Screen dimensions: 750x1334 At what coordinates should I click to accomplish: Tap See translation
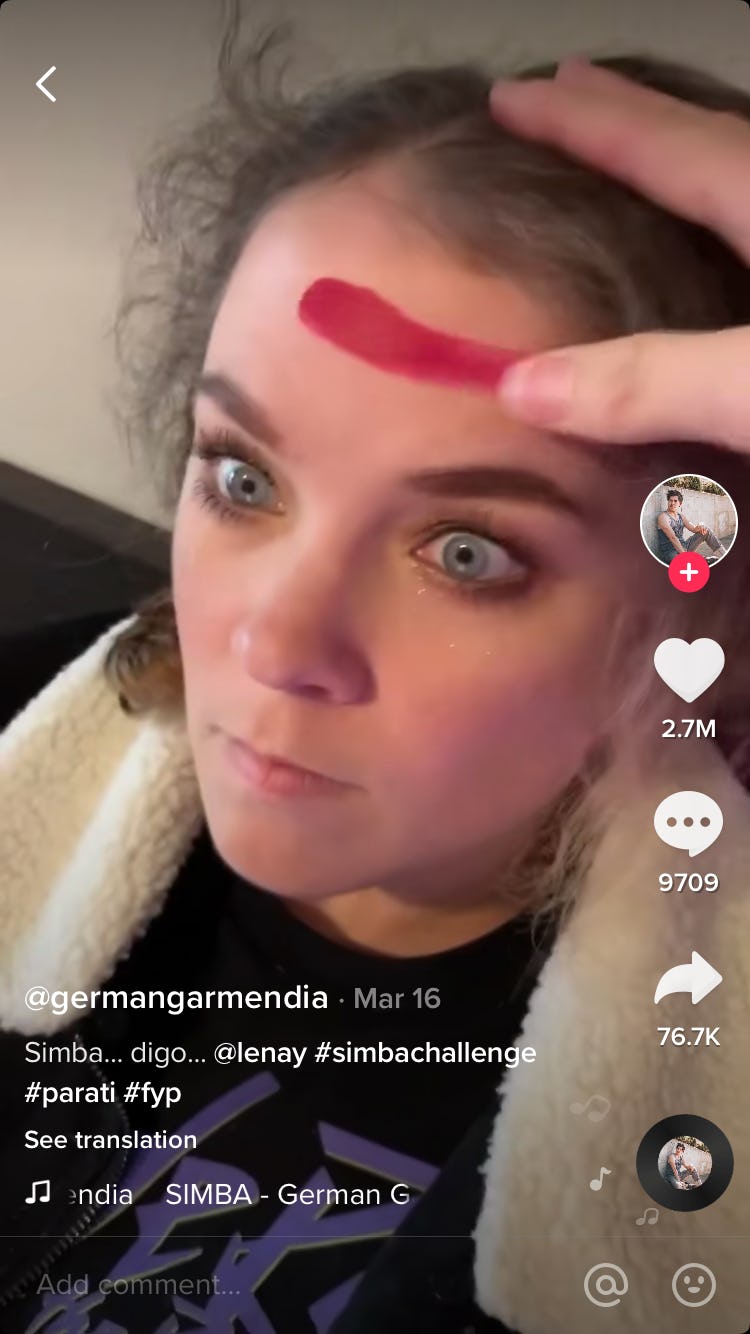coord(110,1139)
